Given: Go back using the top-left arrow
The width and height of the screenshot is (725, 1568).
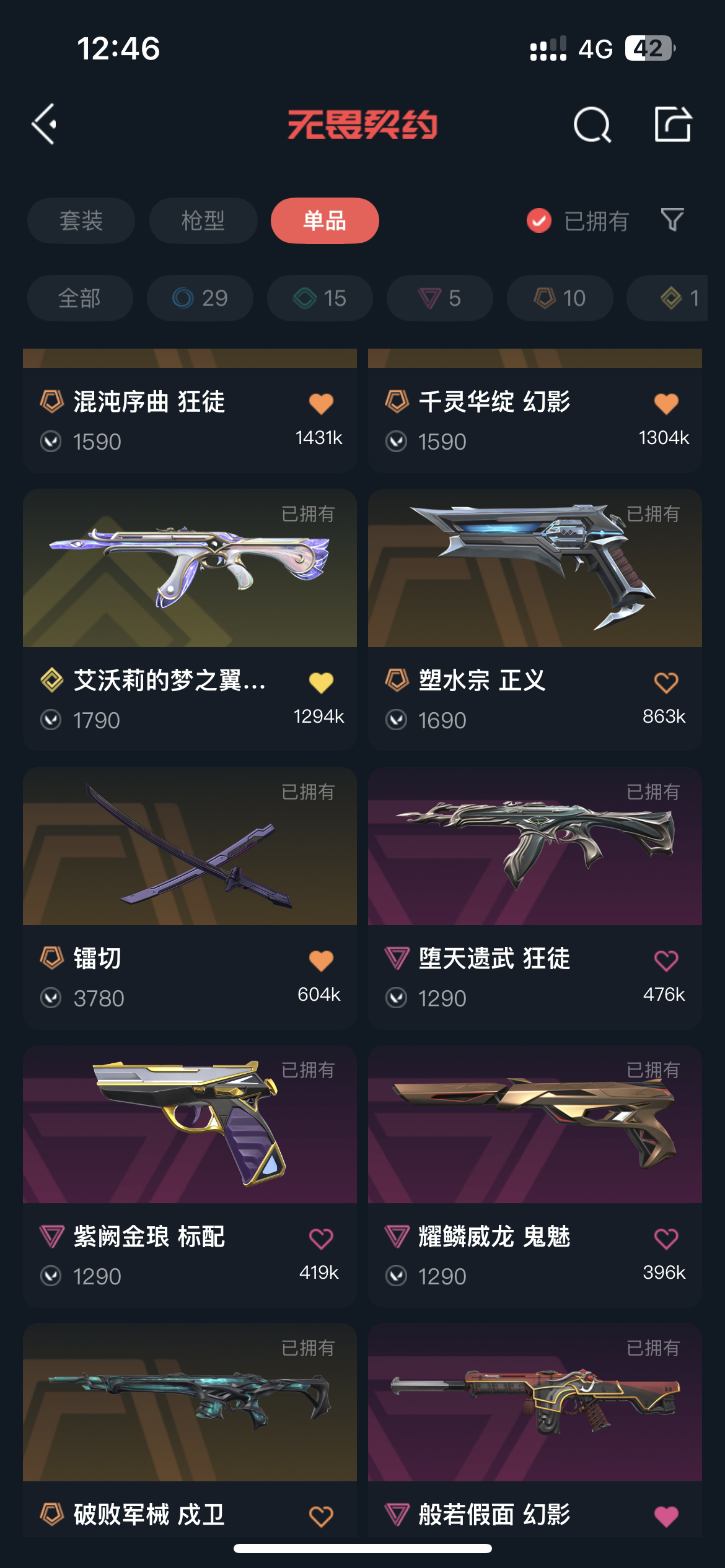Looking at the screenshot, I should click(45, 124).
